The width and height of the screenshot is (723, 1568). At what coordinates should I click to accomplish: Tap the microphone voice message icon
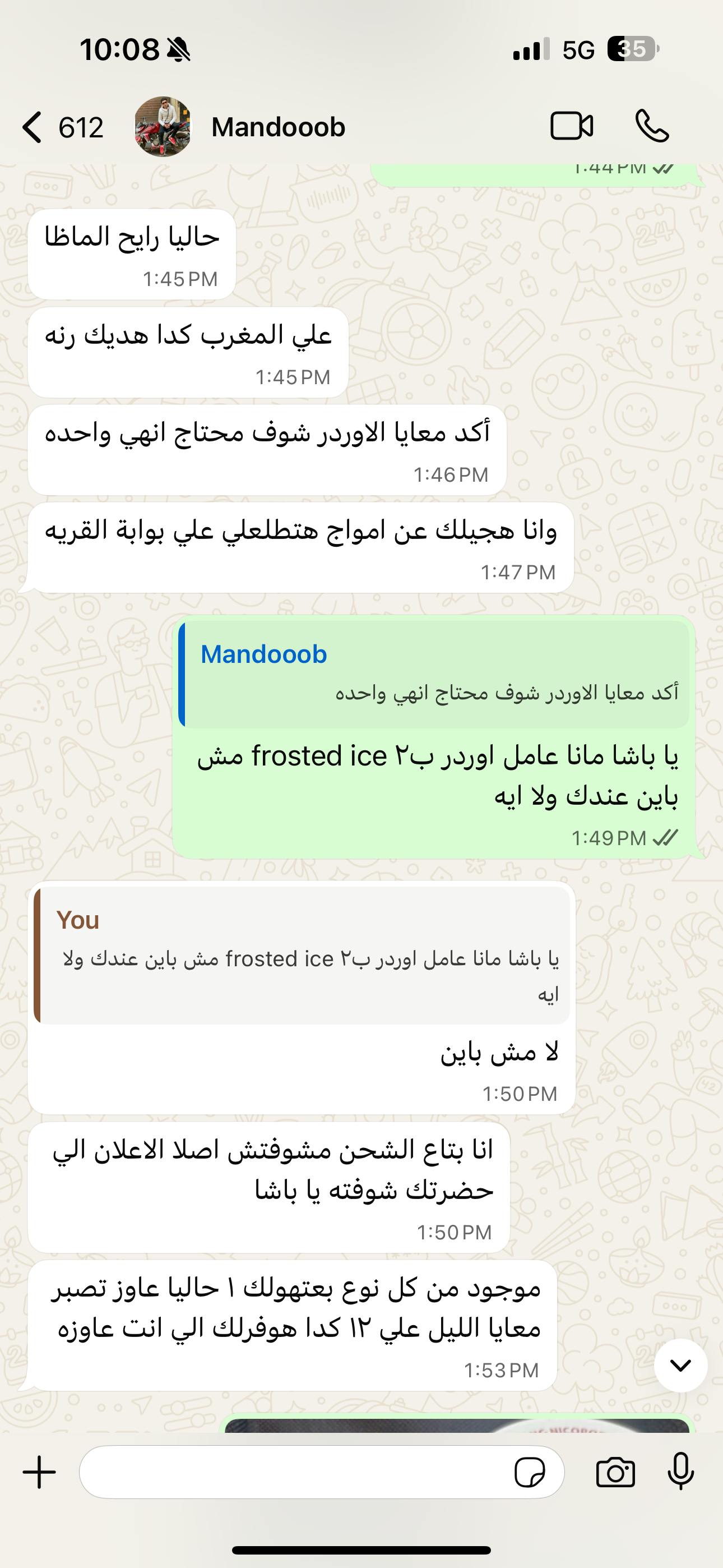[680, 1472]
